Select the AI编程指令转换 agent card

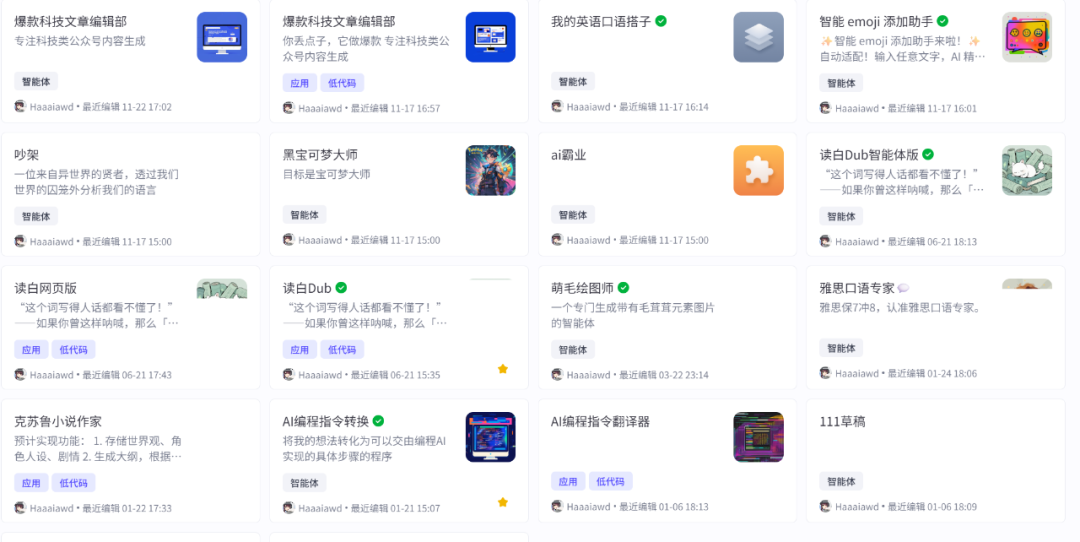pos(326,421)
